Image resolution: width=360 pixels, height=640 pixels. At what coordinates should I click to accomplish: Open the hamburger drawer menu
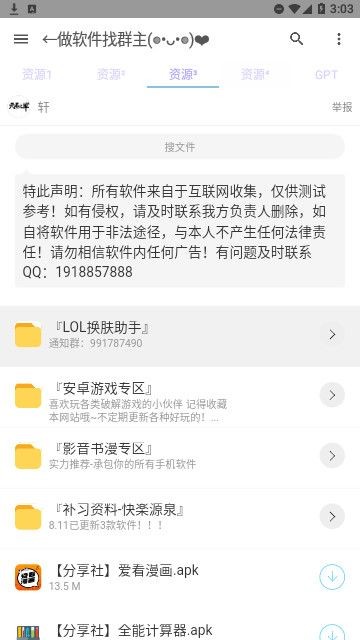point(21,39)
